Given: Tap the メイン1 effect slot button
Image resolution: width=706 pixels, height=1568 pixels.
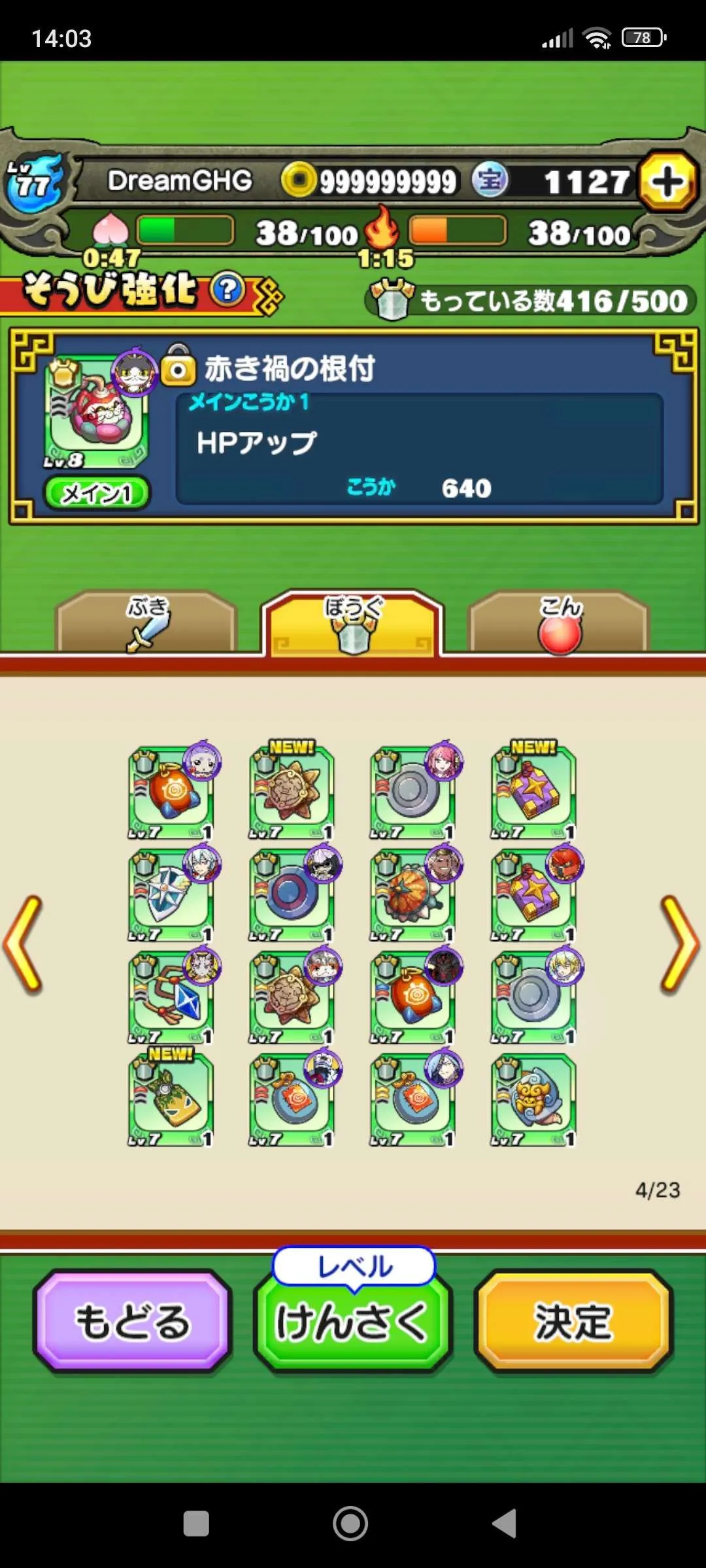Looking at the screenshot, I should (x=97, y=493).
